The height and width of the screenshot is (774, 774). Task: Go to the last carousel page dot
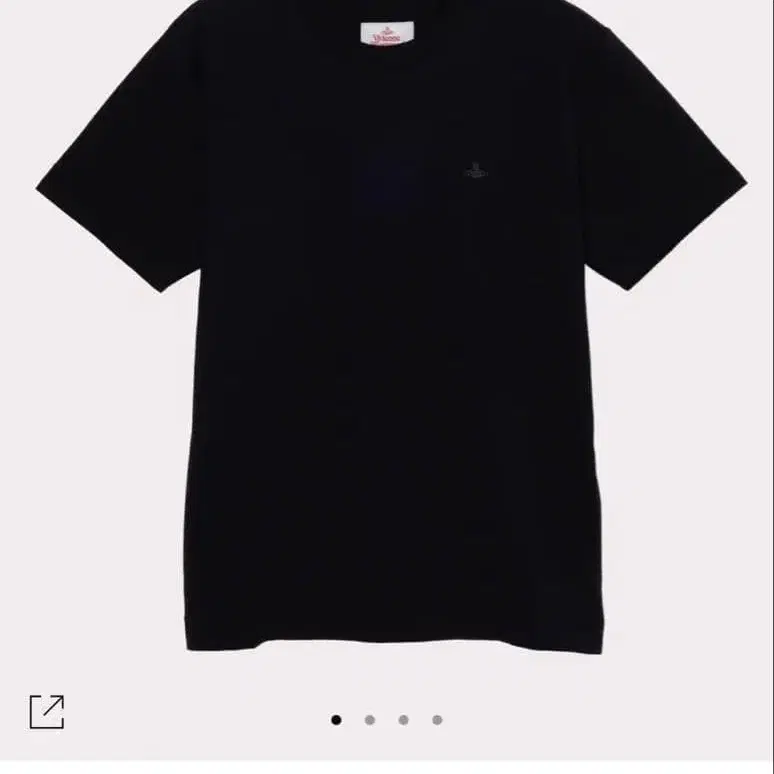coord(437,719)
